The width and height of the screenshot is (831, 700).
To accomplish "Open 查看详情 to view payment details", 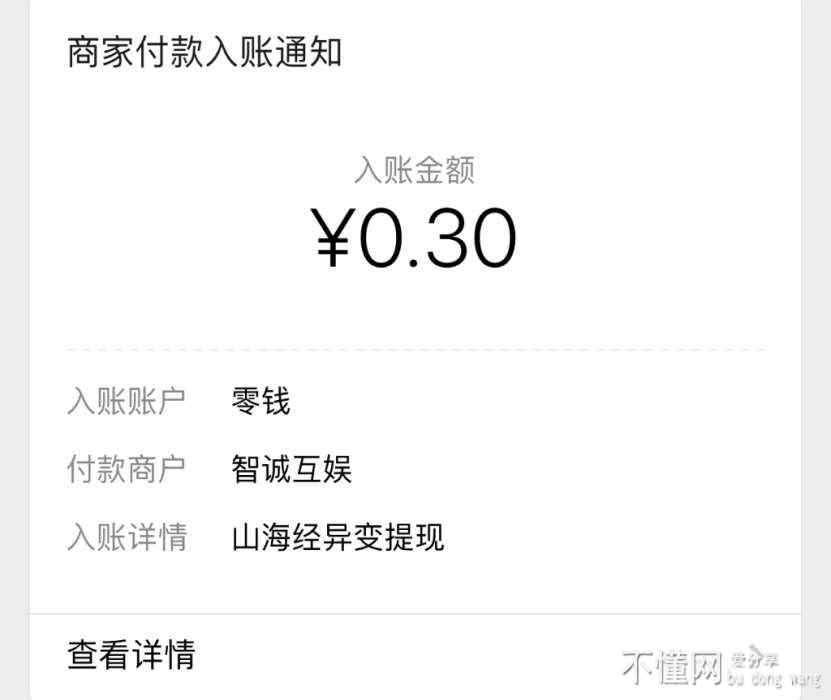I will (131, 656).
